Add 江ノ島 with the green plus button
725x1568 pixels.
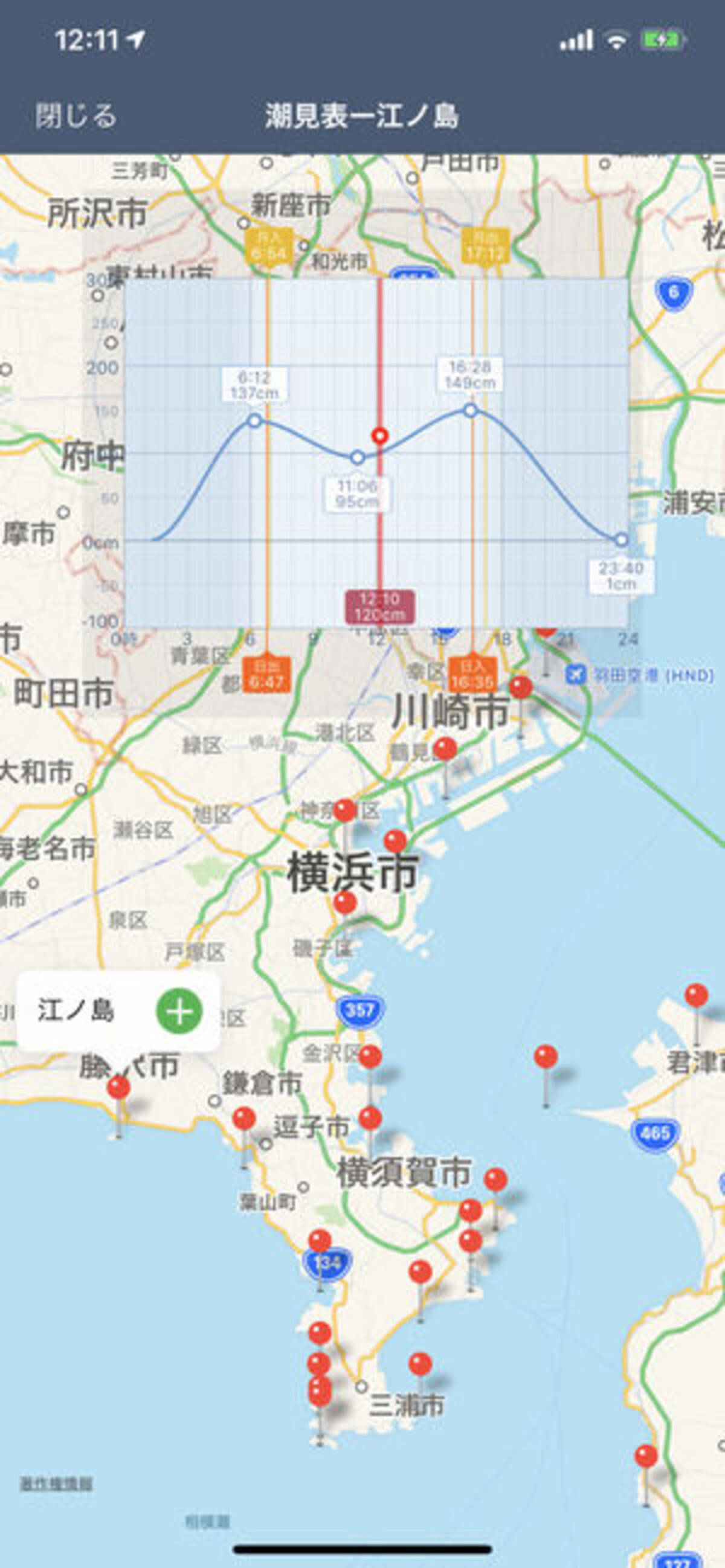(179, 1011)
